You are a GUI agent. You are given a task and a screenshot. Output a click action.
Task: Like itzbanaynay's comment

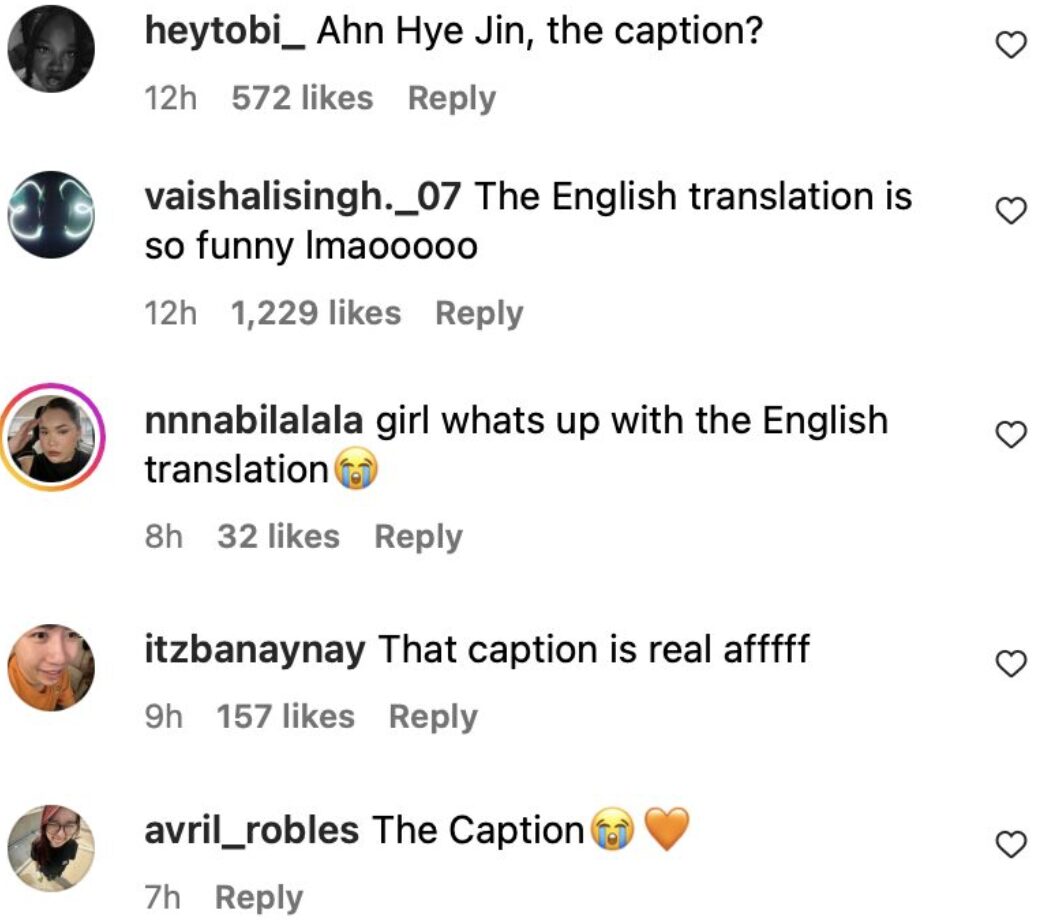pyautogui.click(x=1013, y=663)
